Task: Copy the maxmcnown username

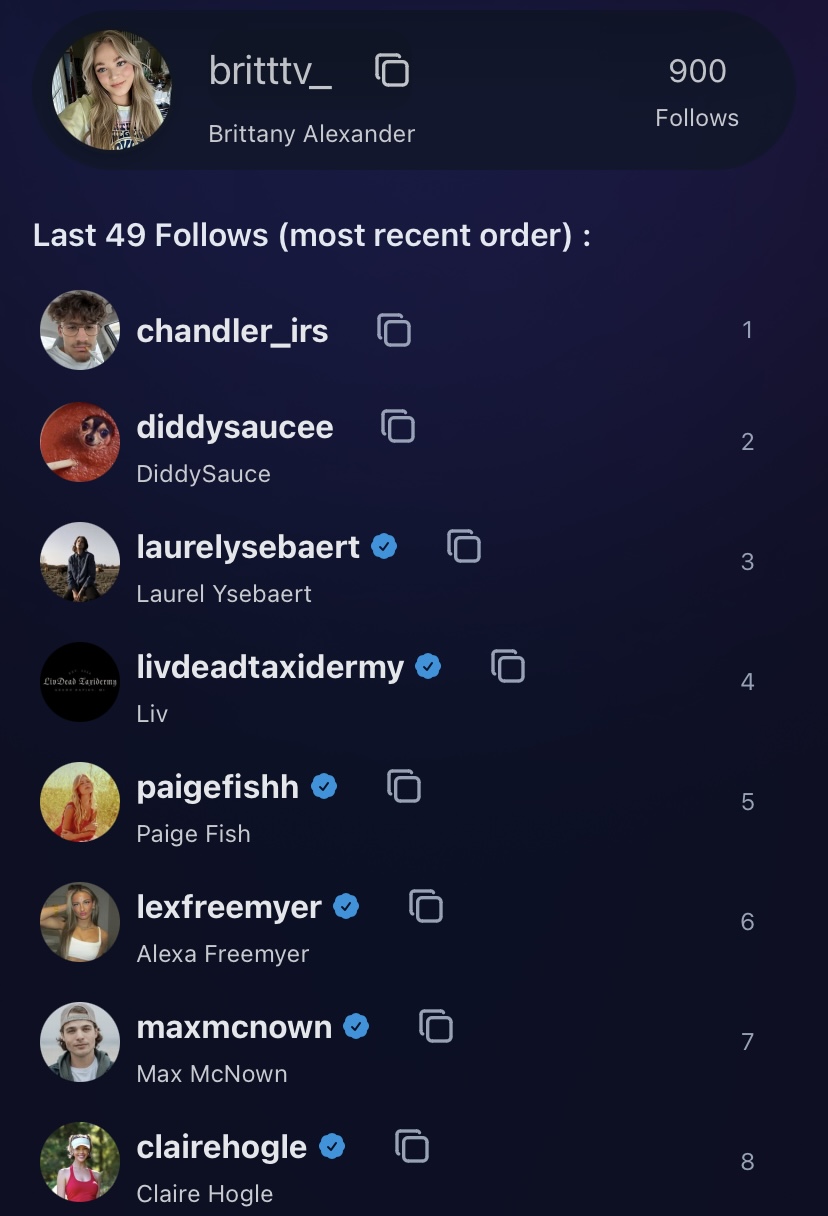Action: click(x=436, y=1027)
